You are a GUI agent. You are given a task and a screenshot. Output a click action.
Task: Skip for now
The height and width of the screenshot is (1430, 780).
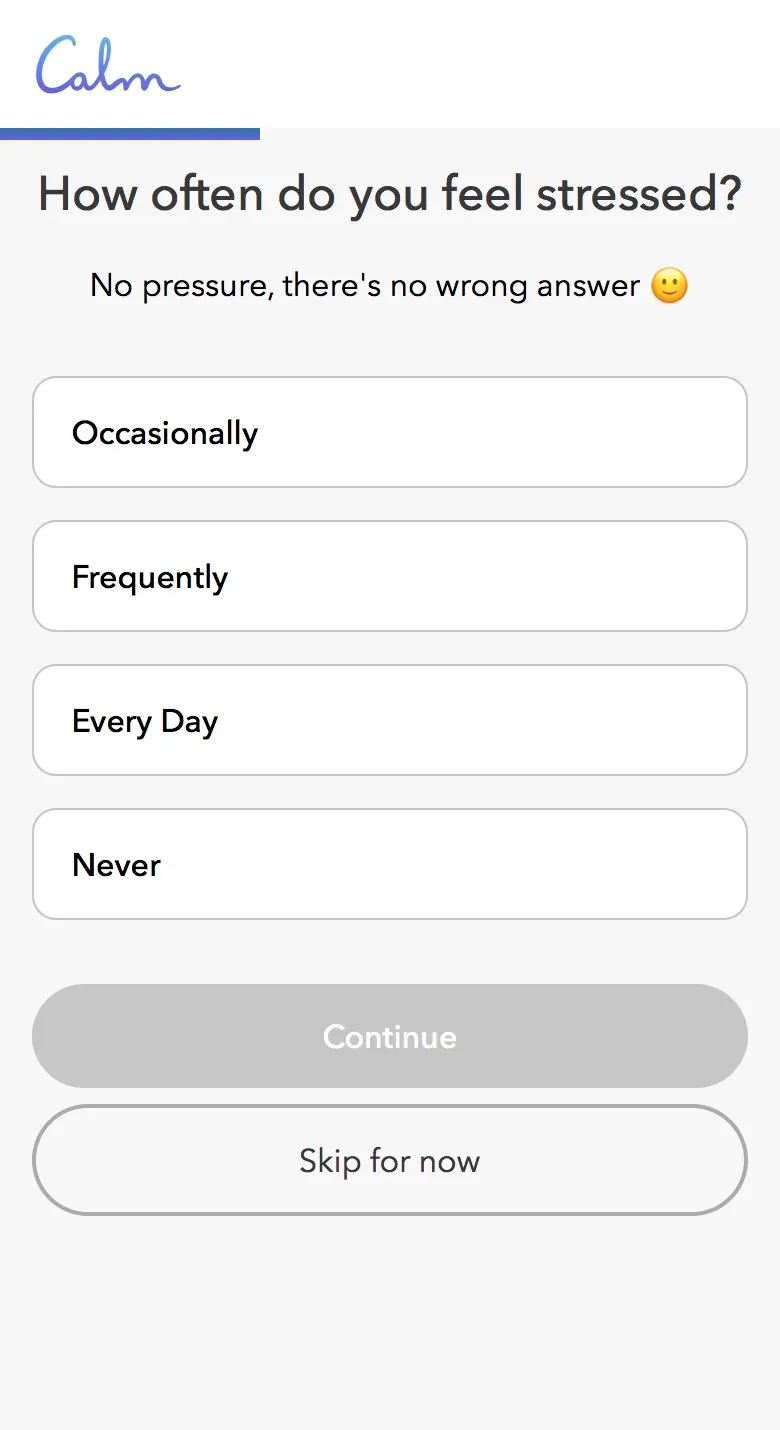pos(390,1160)
